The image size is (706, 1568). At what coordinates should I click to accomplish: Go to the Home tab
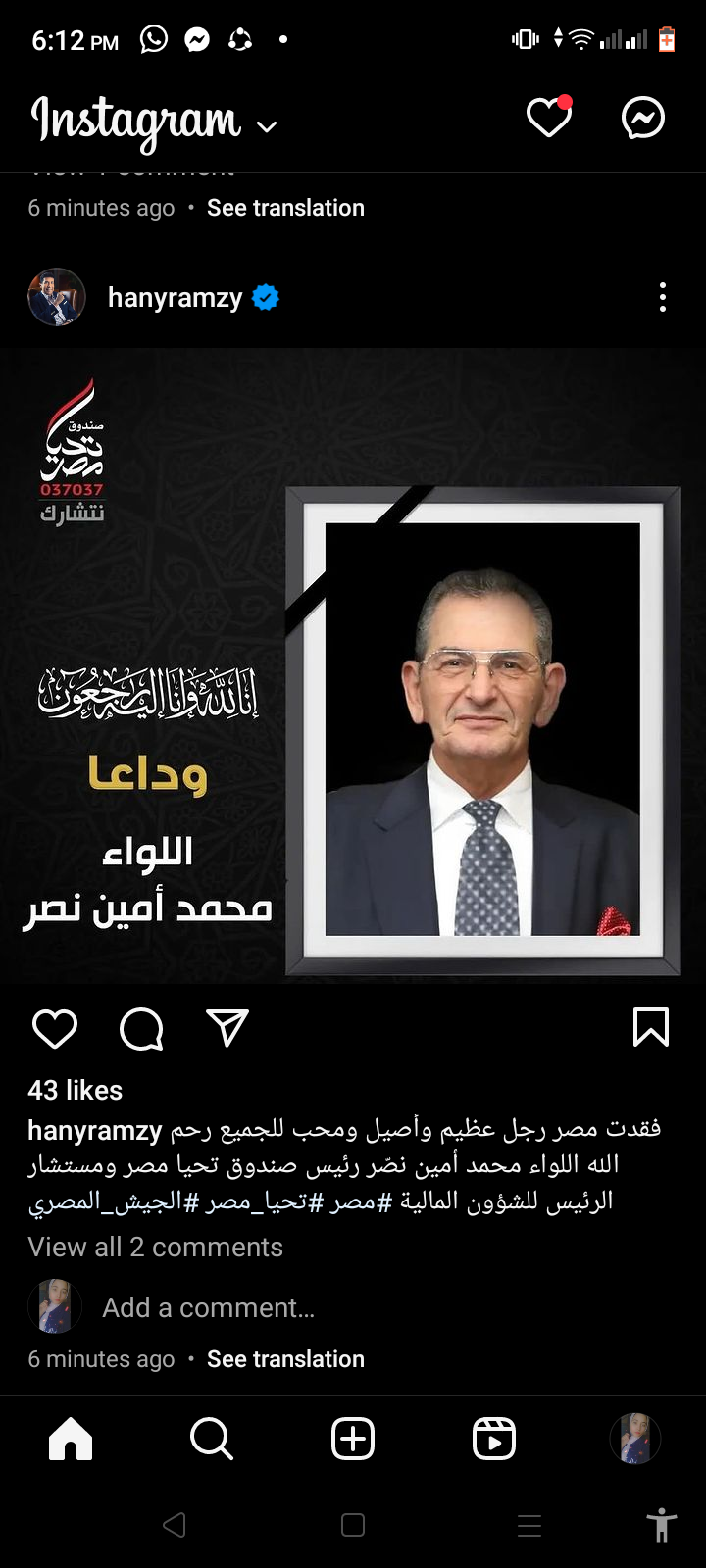click(71, 1439)
